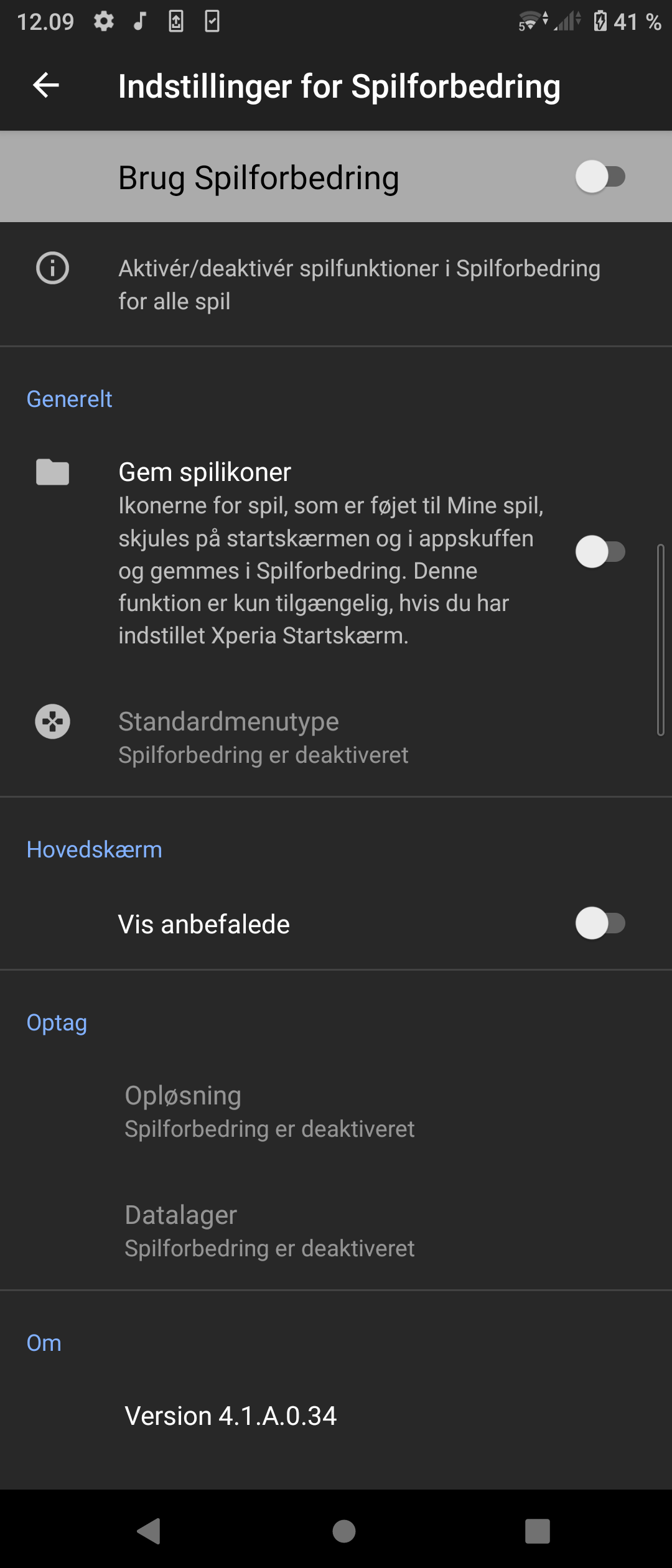The width and height of the screenshot is (672, 1568).
Task: Turn on Vis anbefalede
Action: [601, 925]
